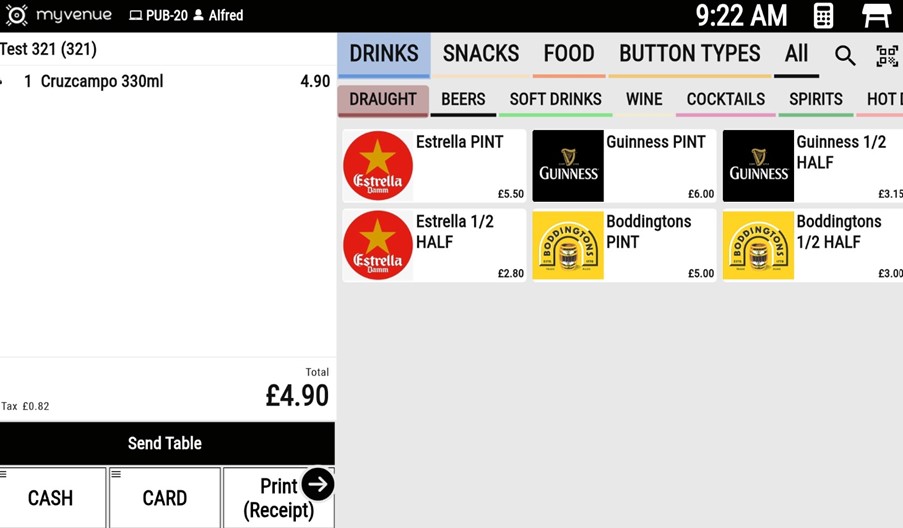Select the SPIRITS subcategory
The height and width of the screenshot is (528, 903).
tap(815, 99)
